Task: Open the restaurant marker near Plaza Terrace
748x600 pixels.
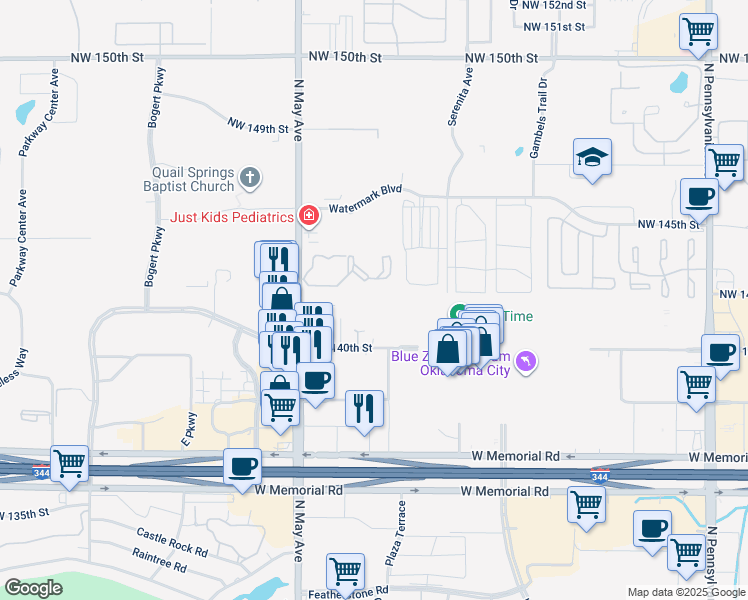Action: [364, 409]
